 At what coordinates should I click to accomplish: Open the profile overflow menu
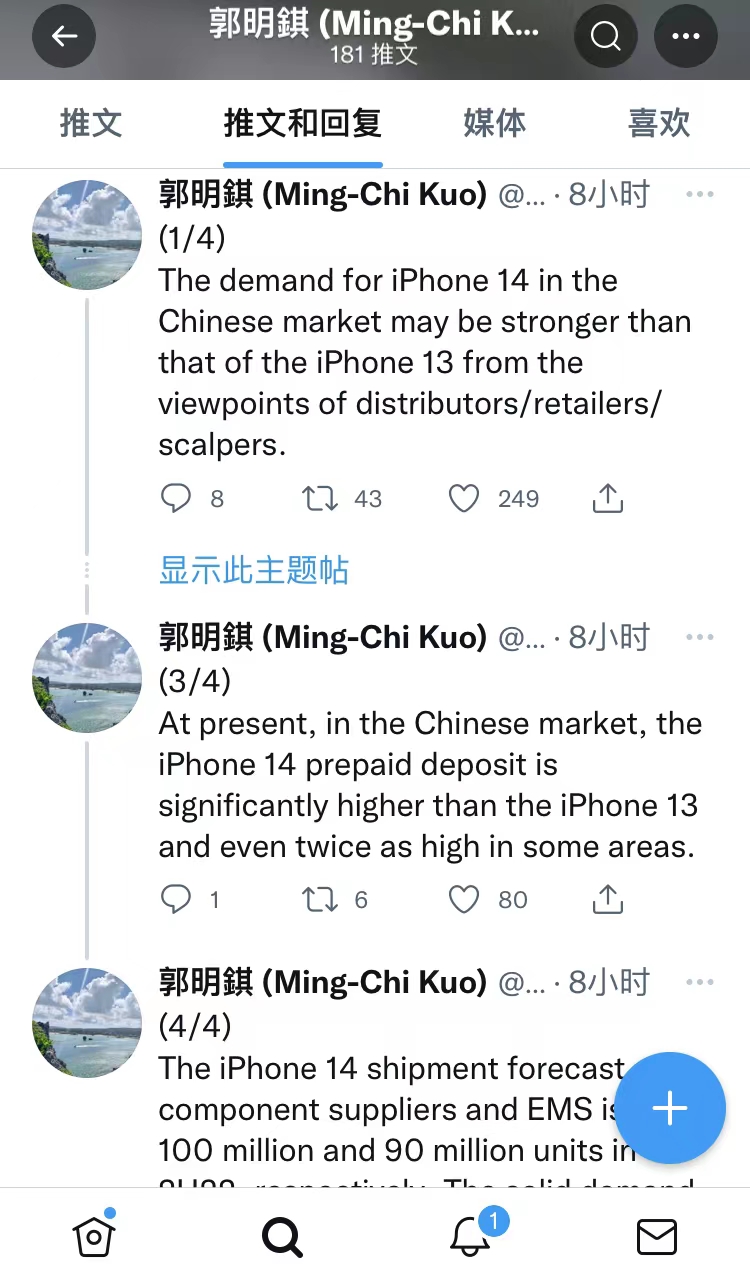pos(686,37)
